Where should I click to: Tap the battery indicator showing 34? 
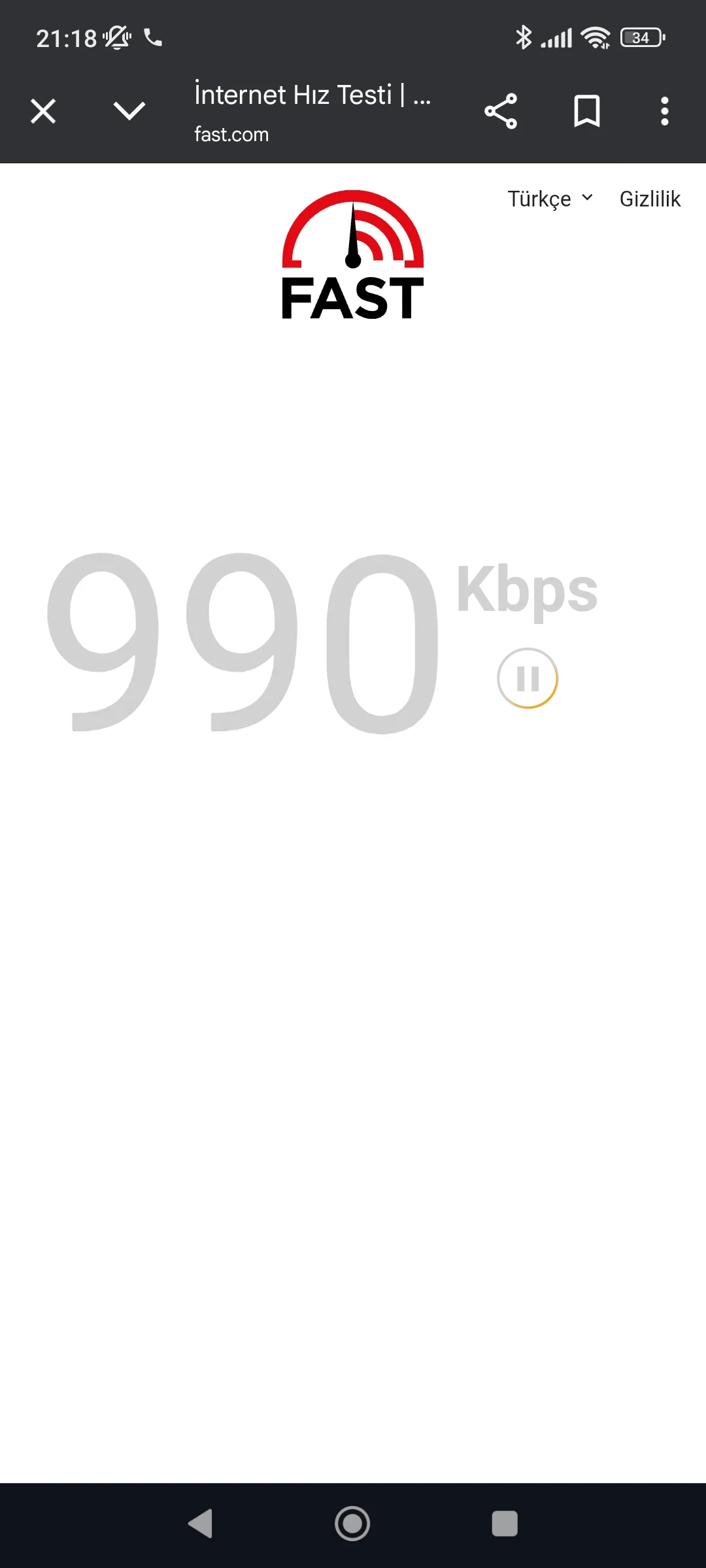(639, 37)
